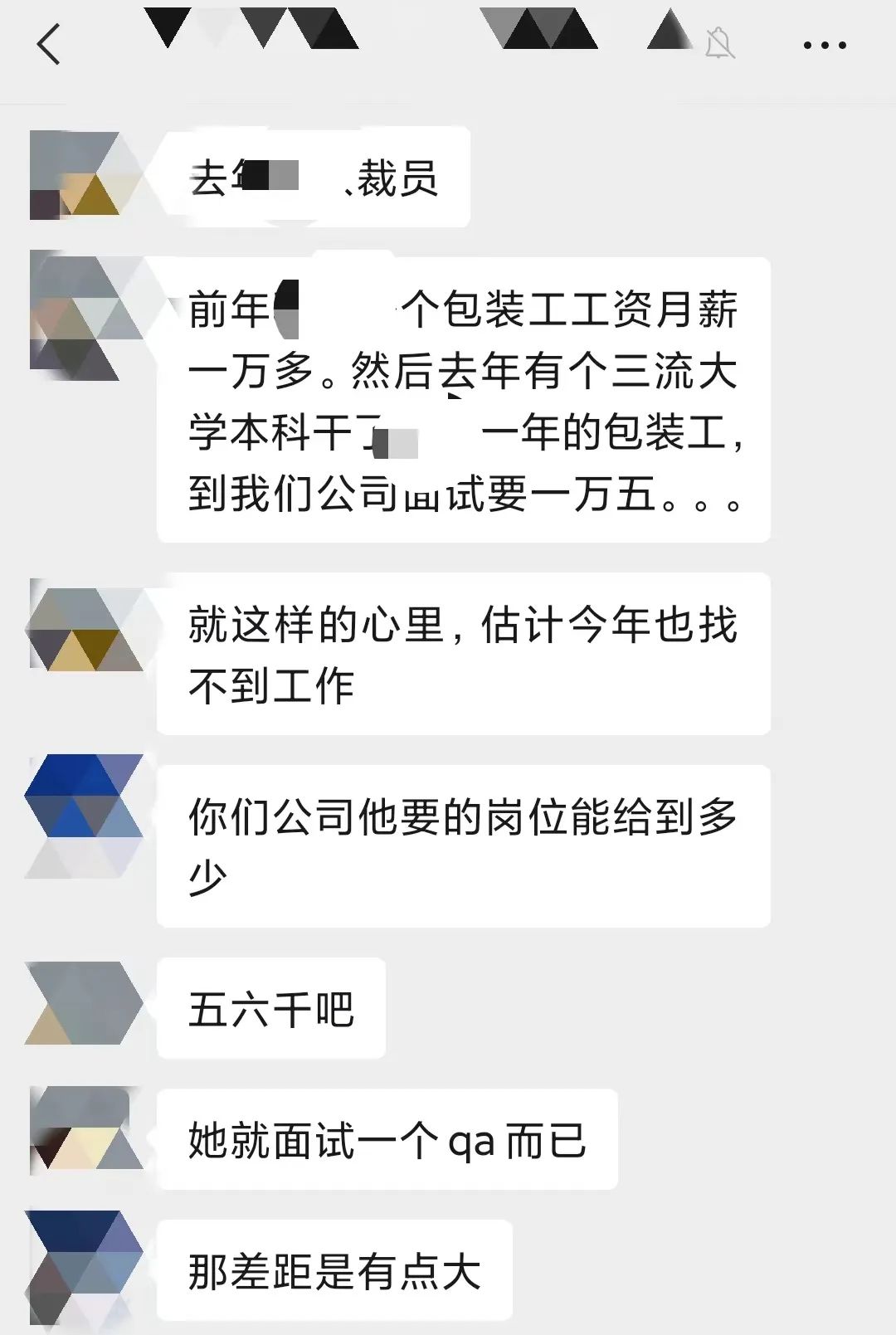This screenshot has height=1335, width=896.
Task: Go back to the chat list
Action: (50, 44)
